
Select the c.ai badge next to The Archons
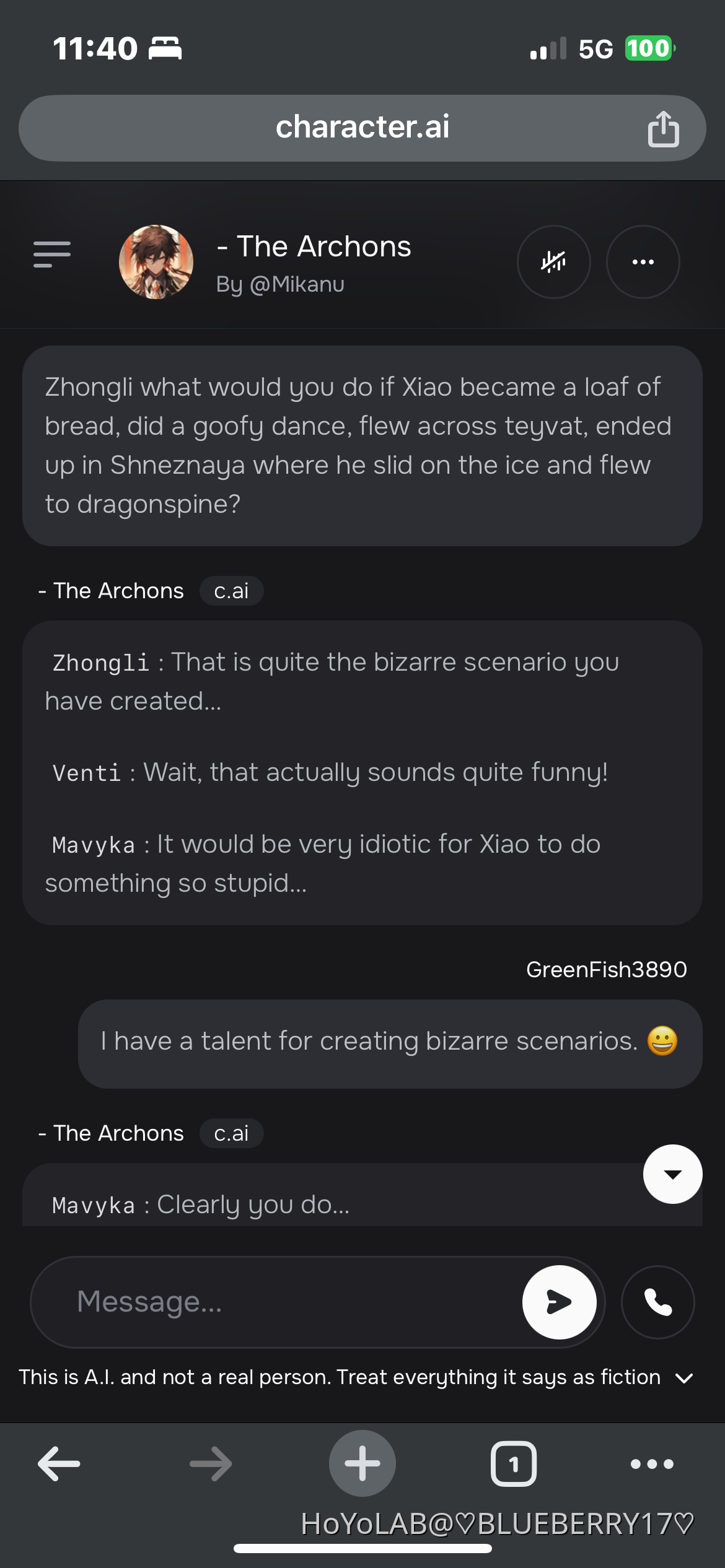pyautogui.click(x=231, y=590)
